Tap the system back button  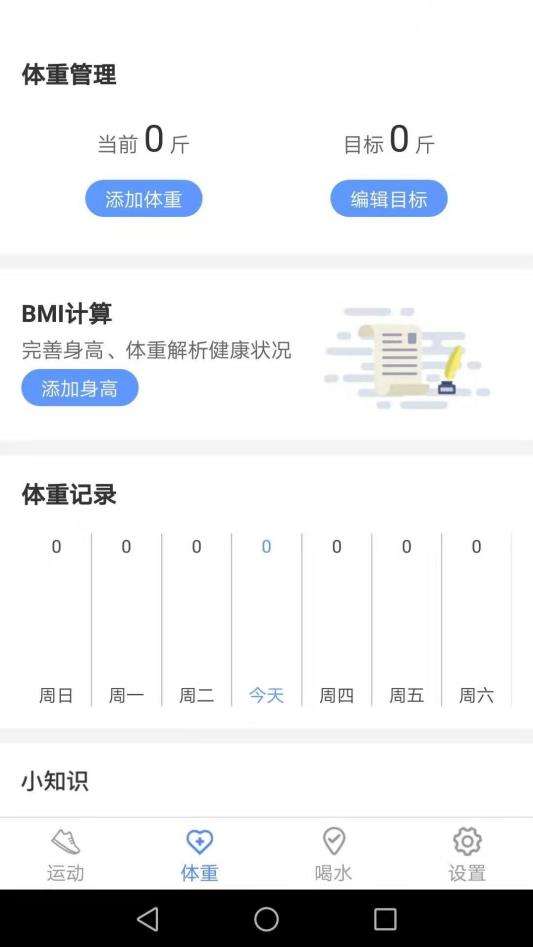pyautogui.click(x=147, y=919)
